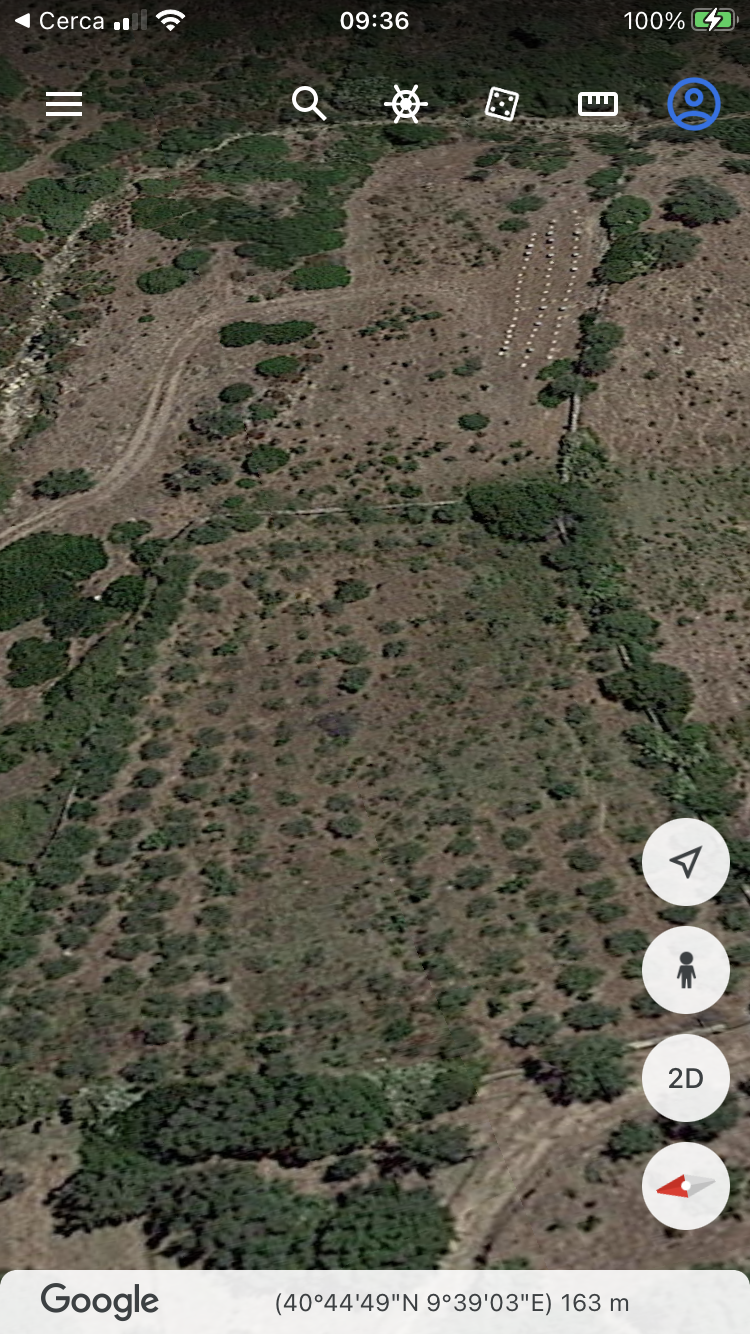This screenshot has height=1334, width=750.
Task: Tap the 'I'm Feeling Lucky' dice
Action: pos(501,103)
